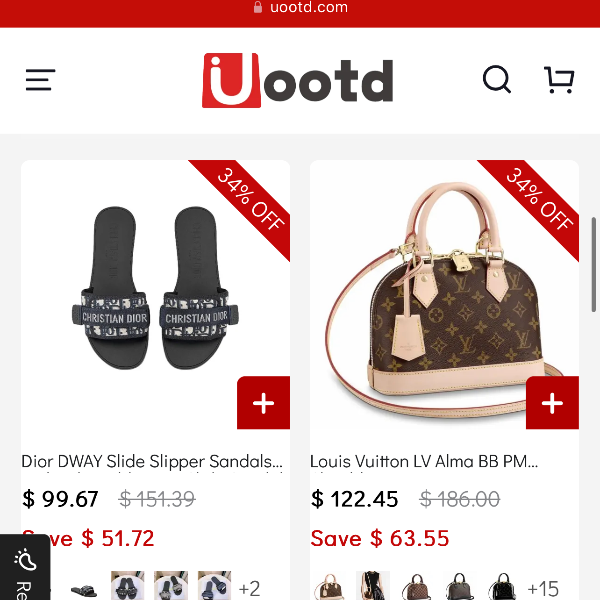Add Dior DWAY sandals to cart
Screen dimensions: 600x600
click(x=263, y=403)
